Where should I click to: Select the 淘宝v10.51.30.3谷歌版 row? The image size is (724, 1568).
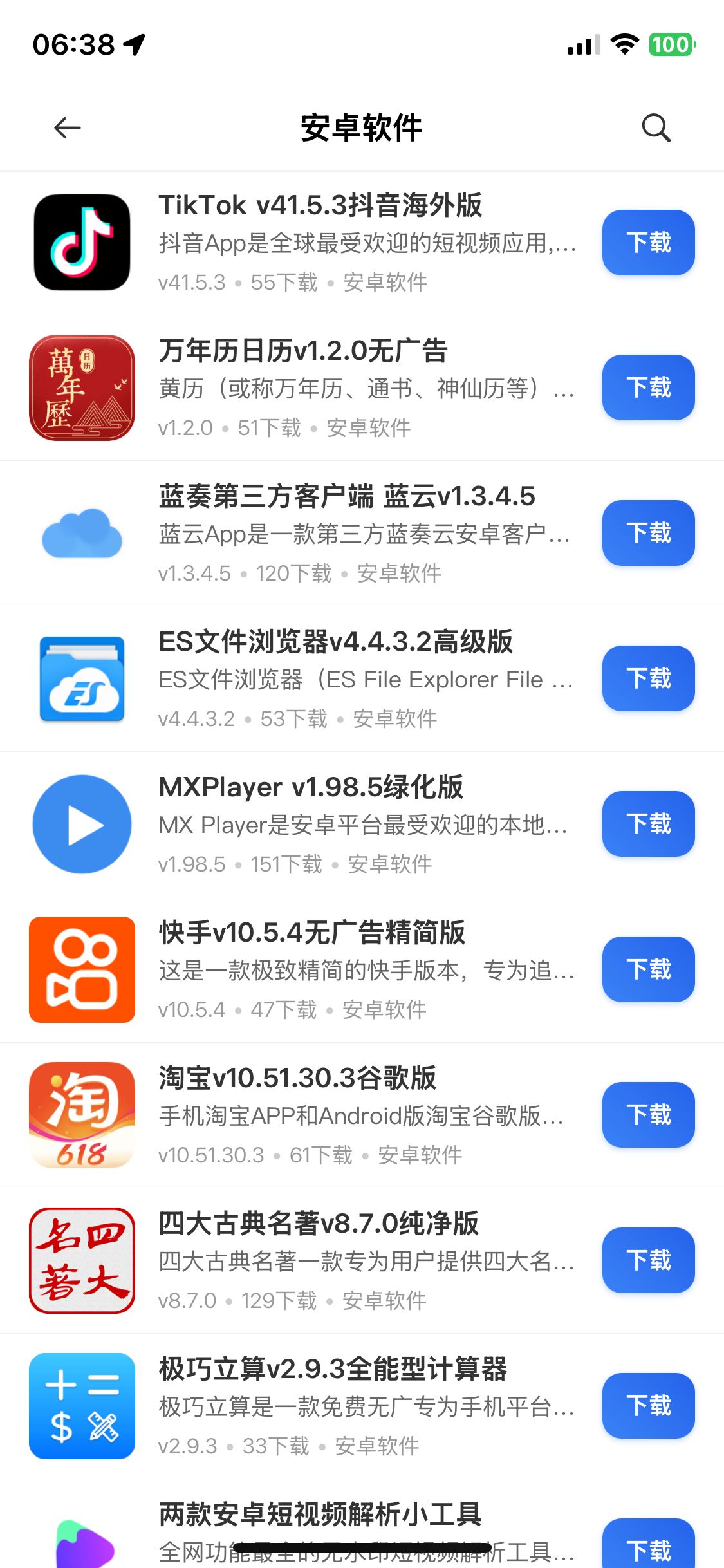coord(297,1079)
